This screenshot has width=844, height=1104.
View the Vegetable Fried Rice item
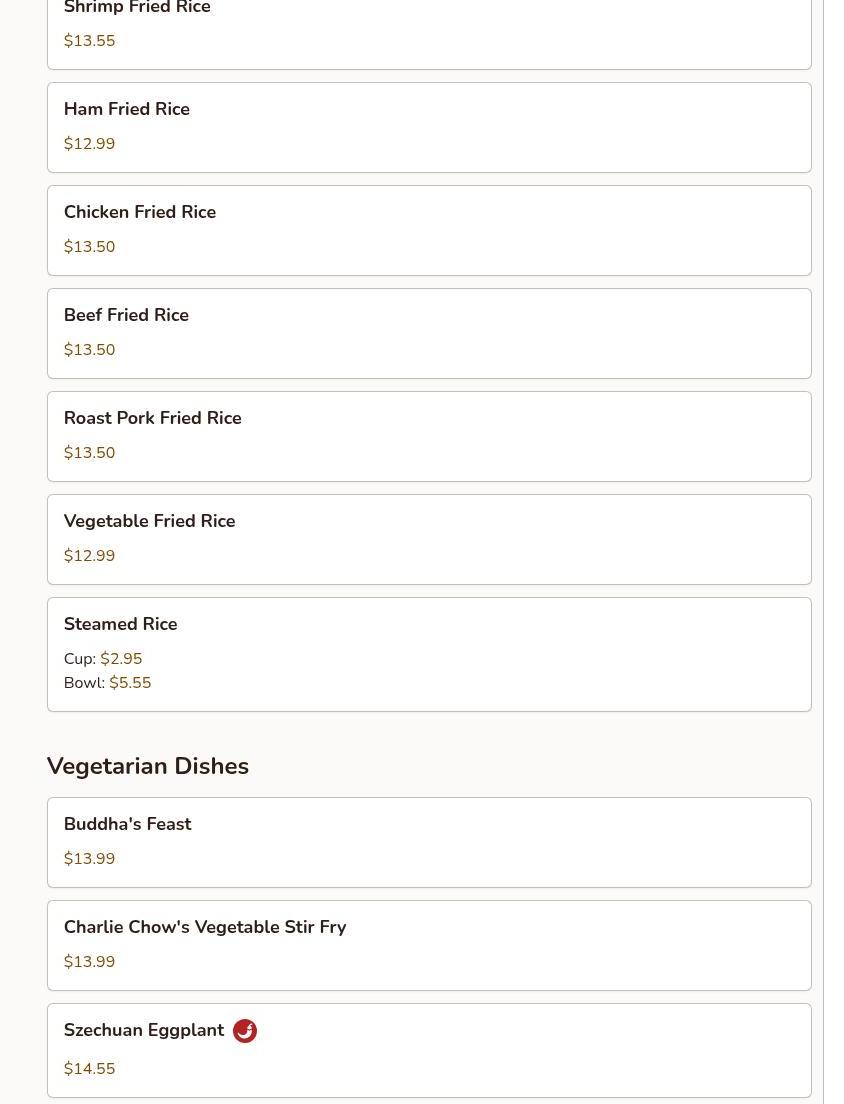tap(428, 539)
